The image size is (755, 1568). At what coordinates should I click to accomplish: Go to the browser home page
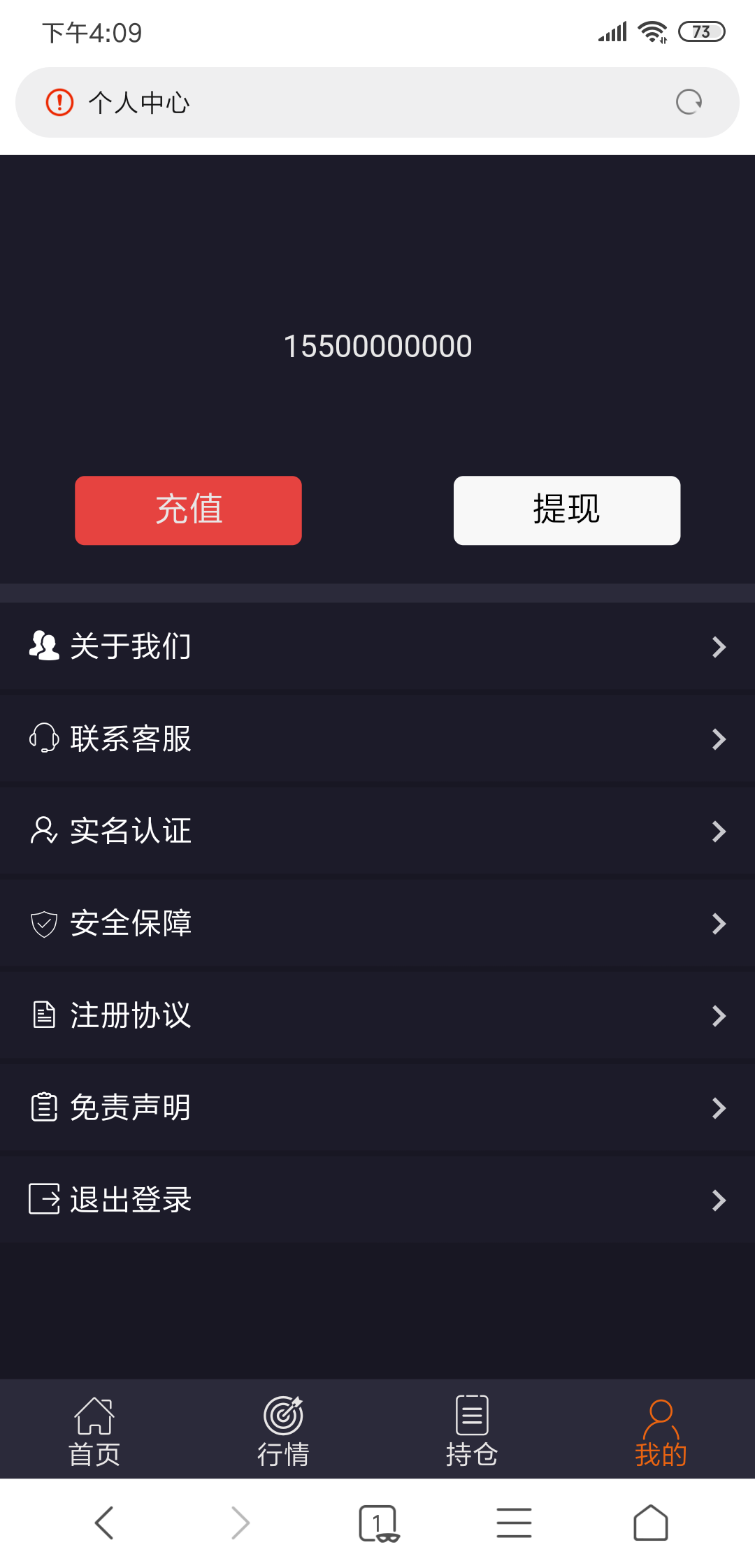click(x=651, y=1523)
